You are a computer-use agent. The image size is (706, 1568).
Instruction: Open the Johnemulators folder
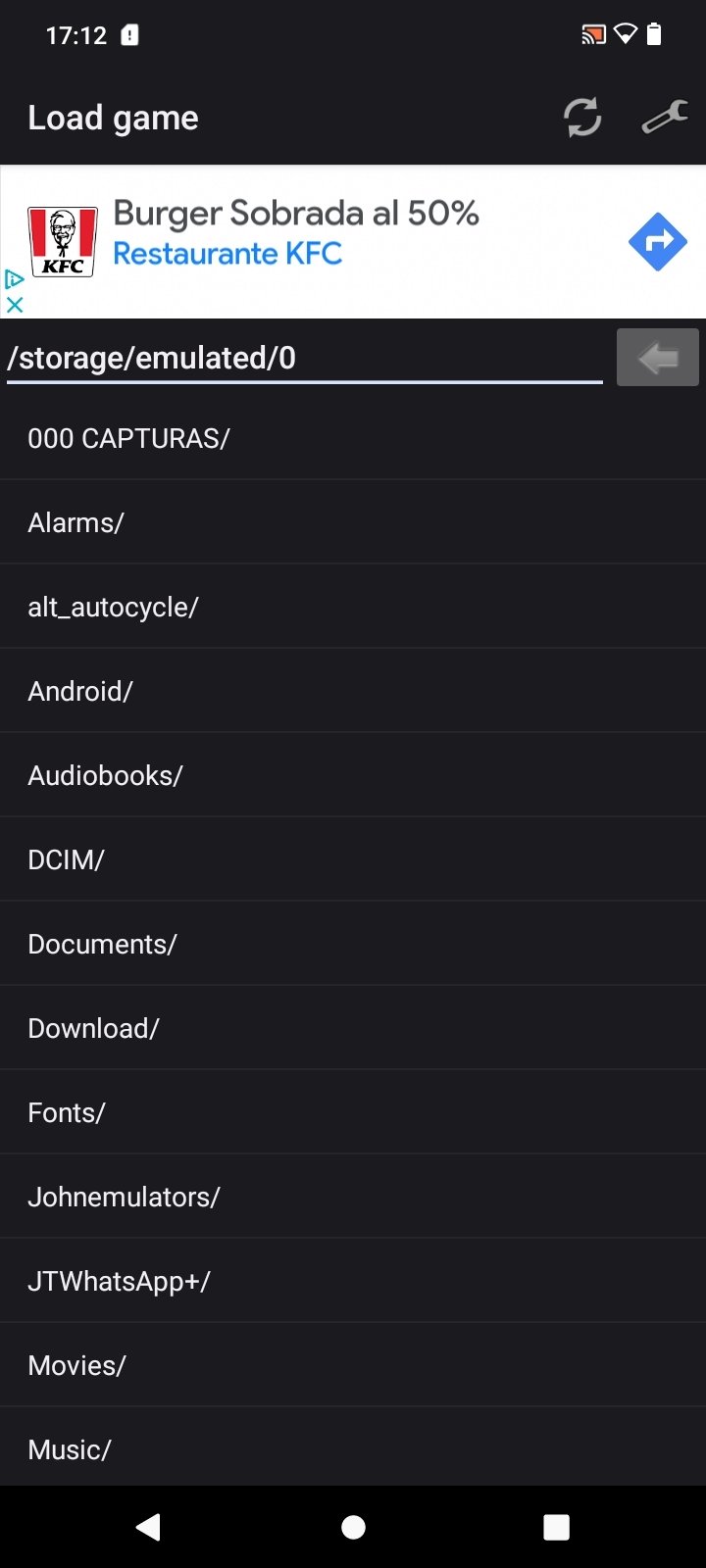[353, 1197]
